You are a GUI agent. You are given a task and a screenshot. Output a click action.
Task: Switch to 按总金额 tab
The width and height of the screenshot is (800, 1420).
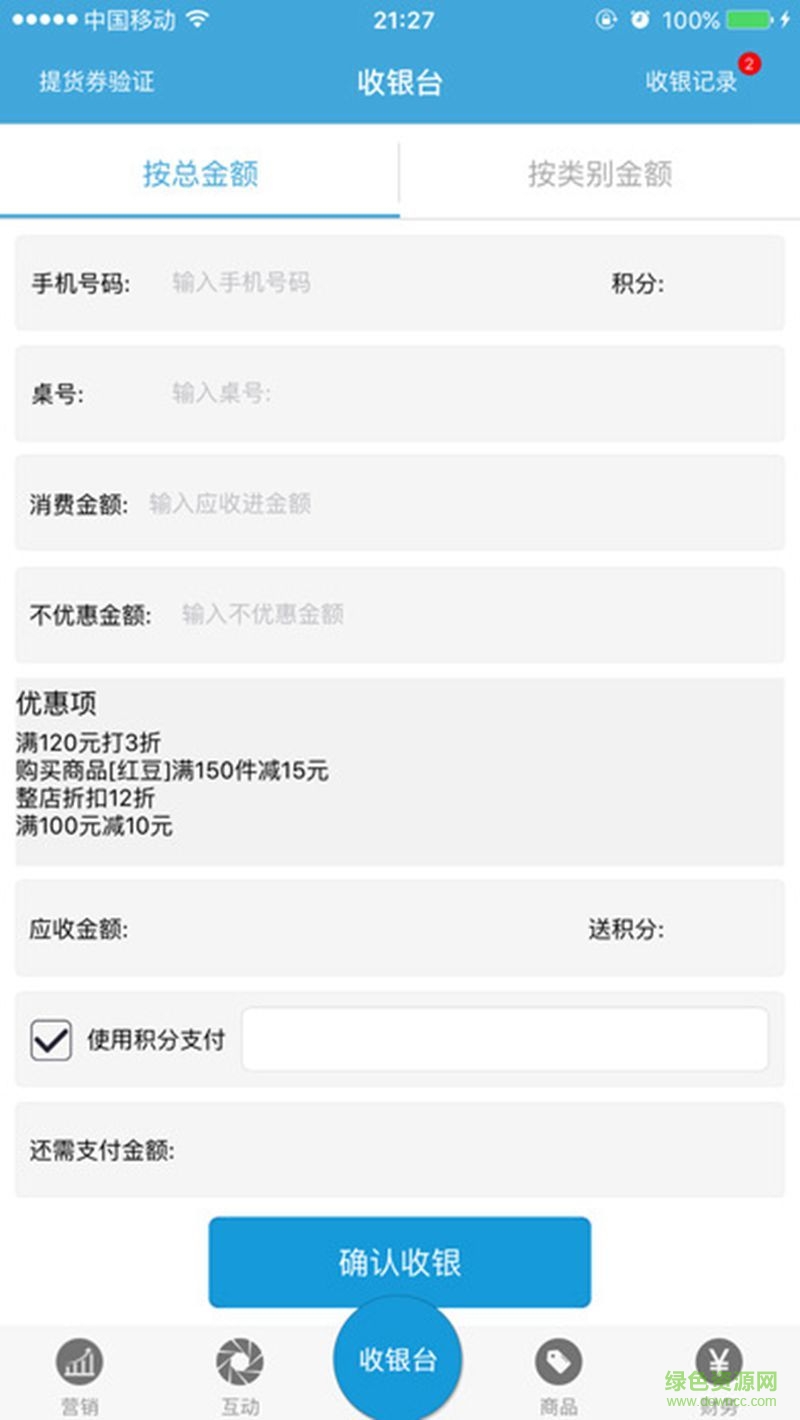pyautogui.click(x=200, y=174)
